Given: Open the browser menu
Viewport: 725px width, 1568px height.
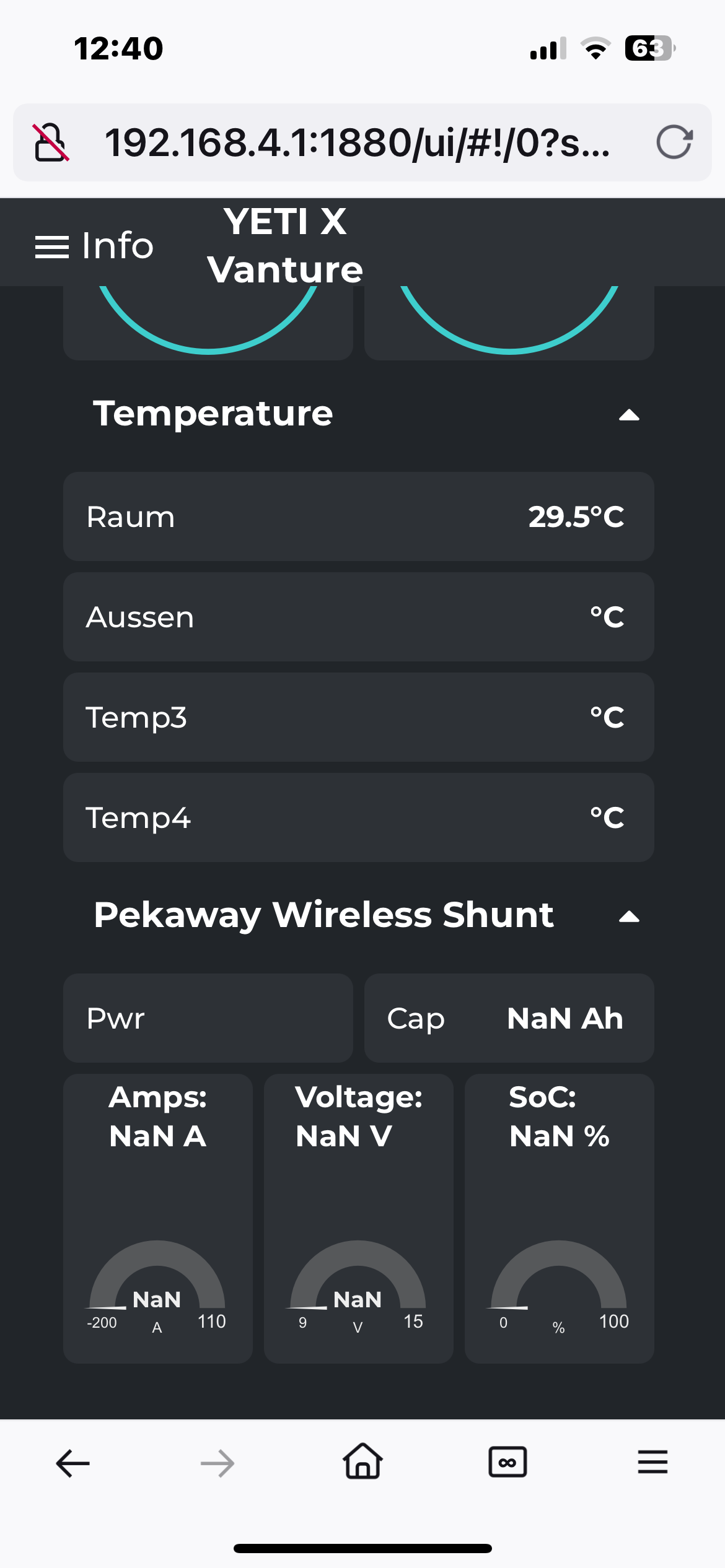Looking at the screenshot, I should [652, 1462].
